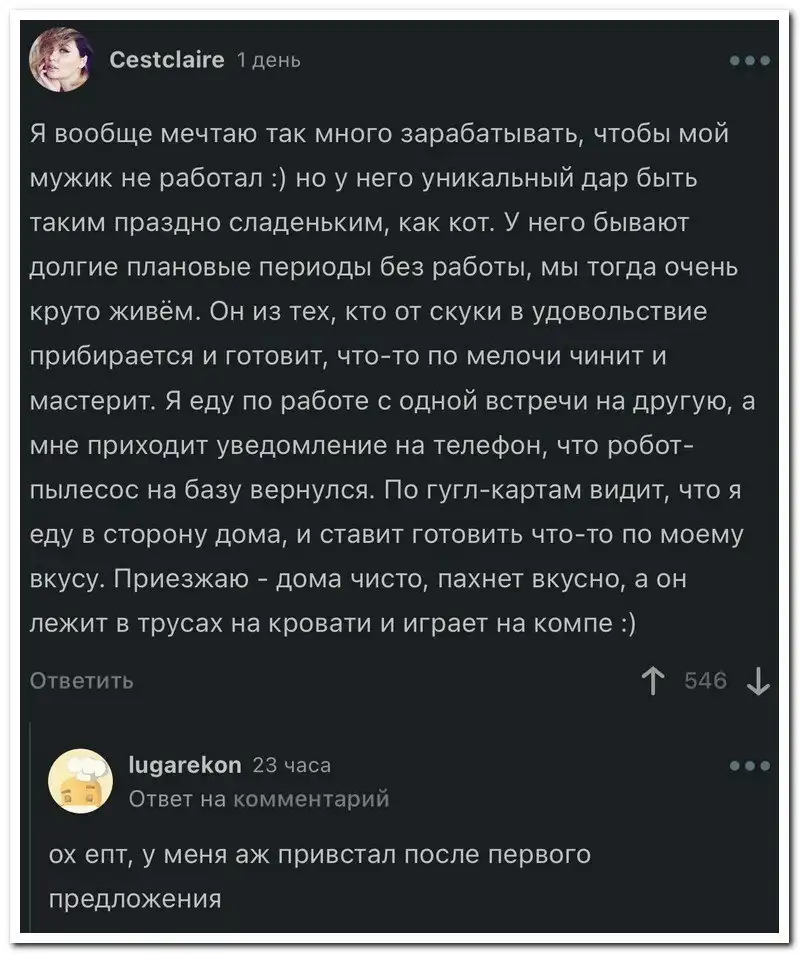Open Cestclaire's comment overflow menu

[749, 61]
